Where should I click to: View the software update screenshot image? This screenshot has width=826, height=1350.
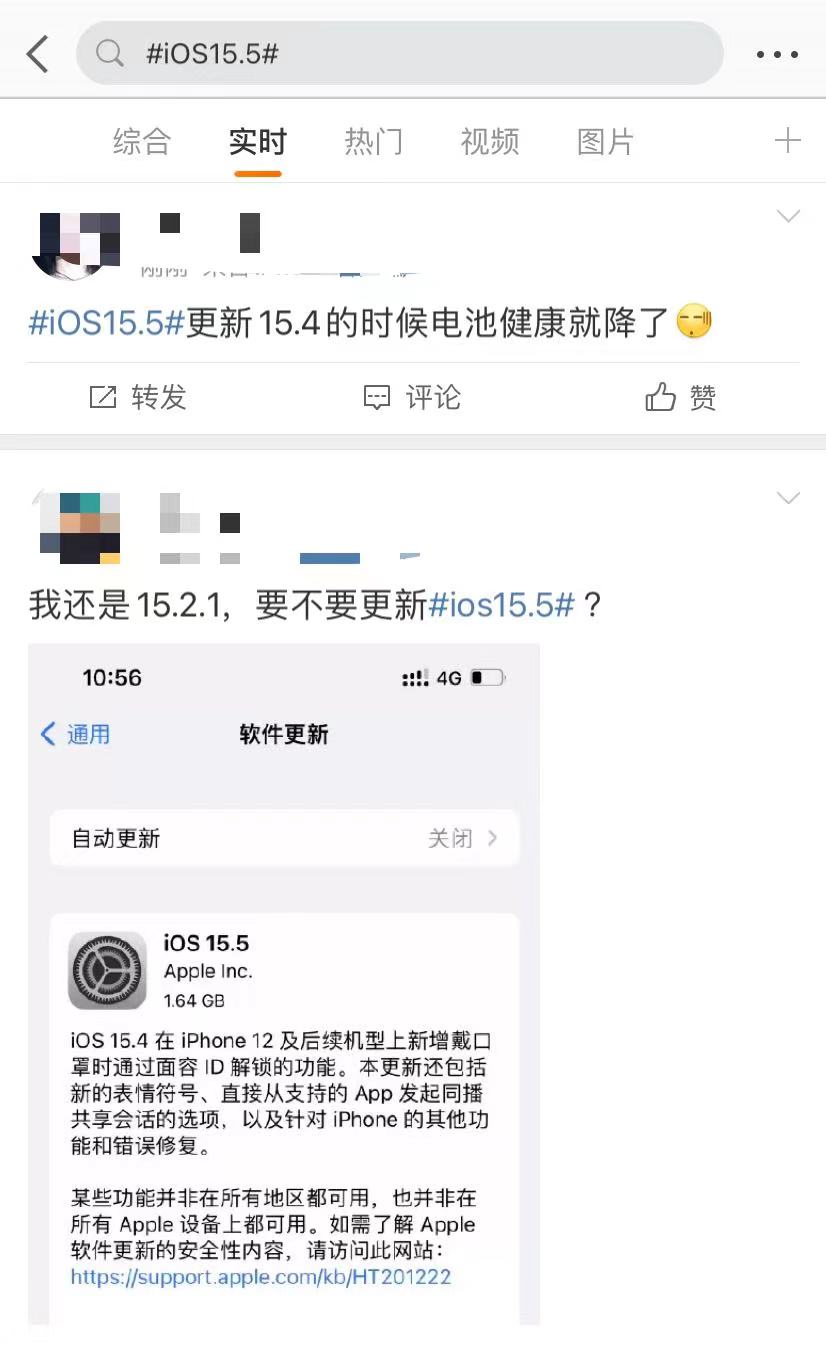pyautogui.click(x=284, y=985)
